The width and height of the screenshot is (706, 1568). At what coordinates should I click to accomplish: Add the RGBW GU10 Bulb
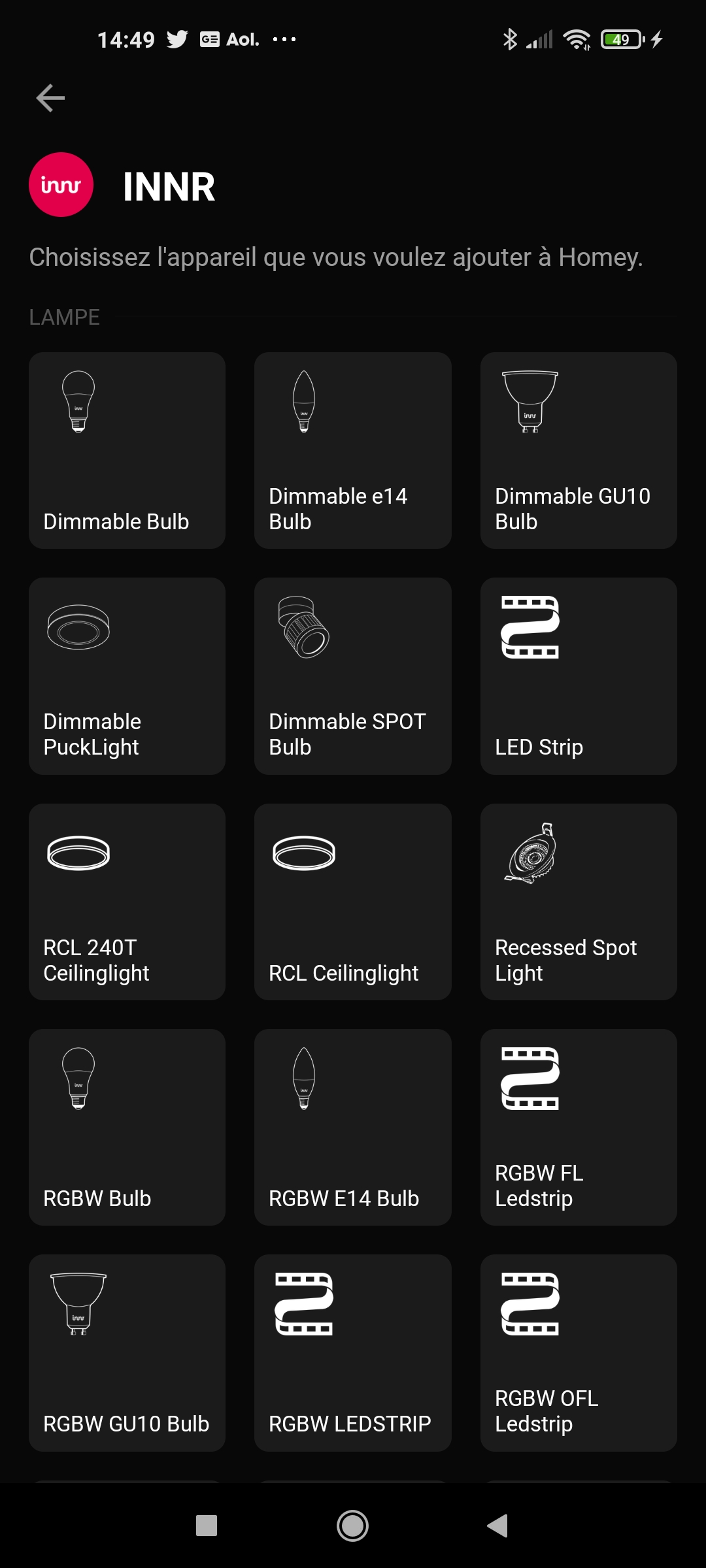(x=127, y=1353)
